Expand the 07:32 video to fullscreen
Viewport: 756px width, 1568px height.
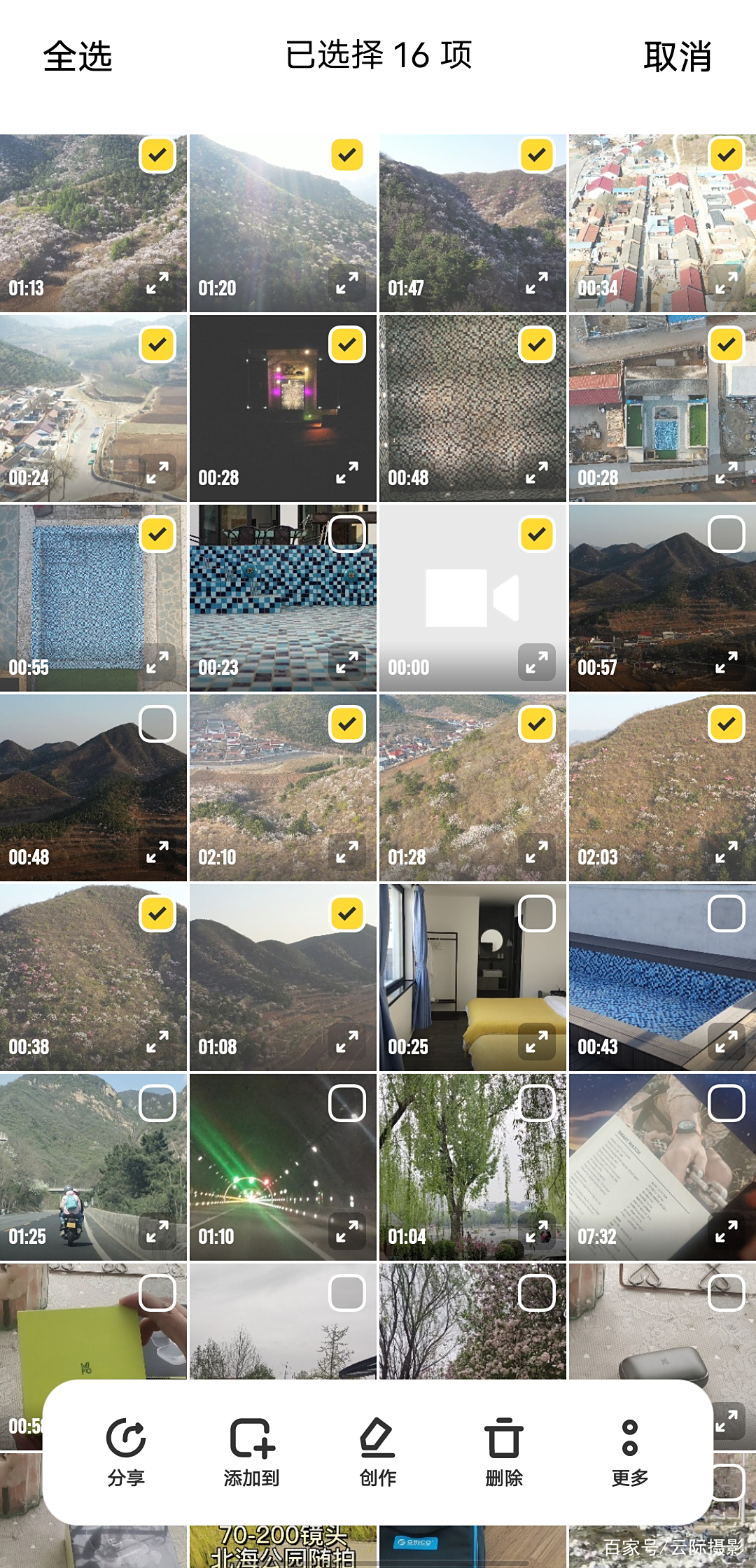[x=727, y=1232]
